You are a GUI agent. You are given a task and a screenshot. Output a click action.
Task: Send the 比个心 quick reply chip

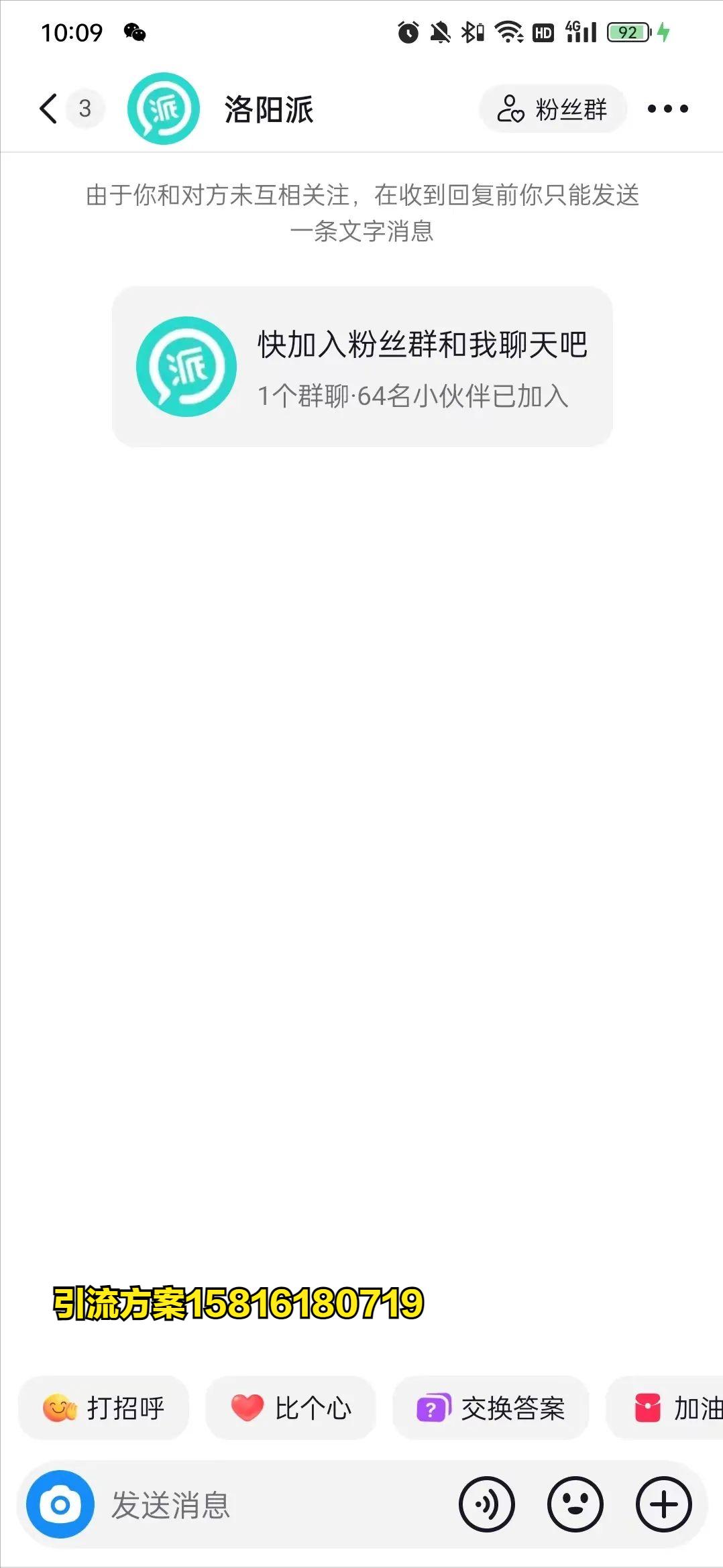[x=290, y=1408]
